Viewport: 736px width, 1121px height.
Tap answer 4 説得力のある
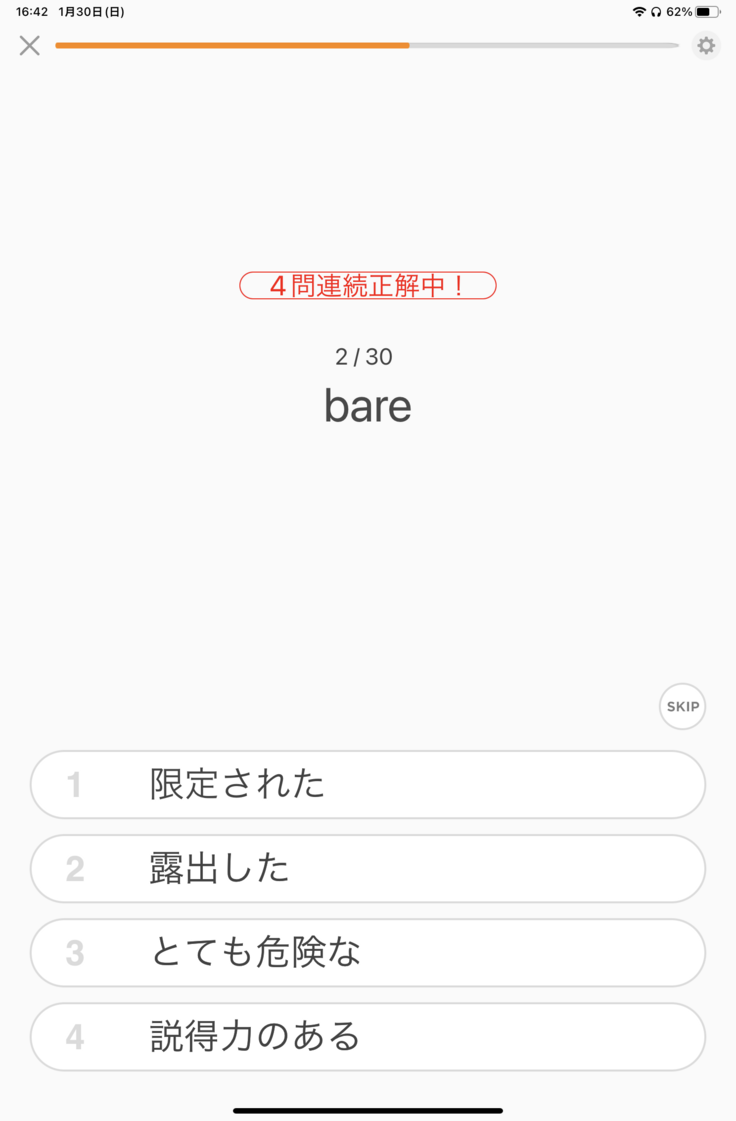(x=368, y=1037)
